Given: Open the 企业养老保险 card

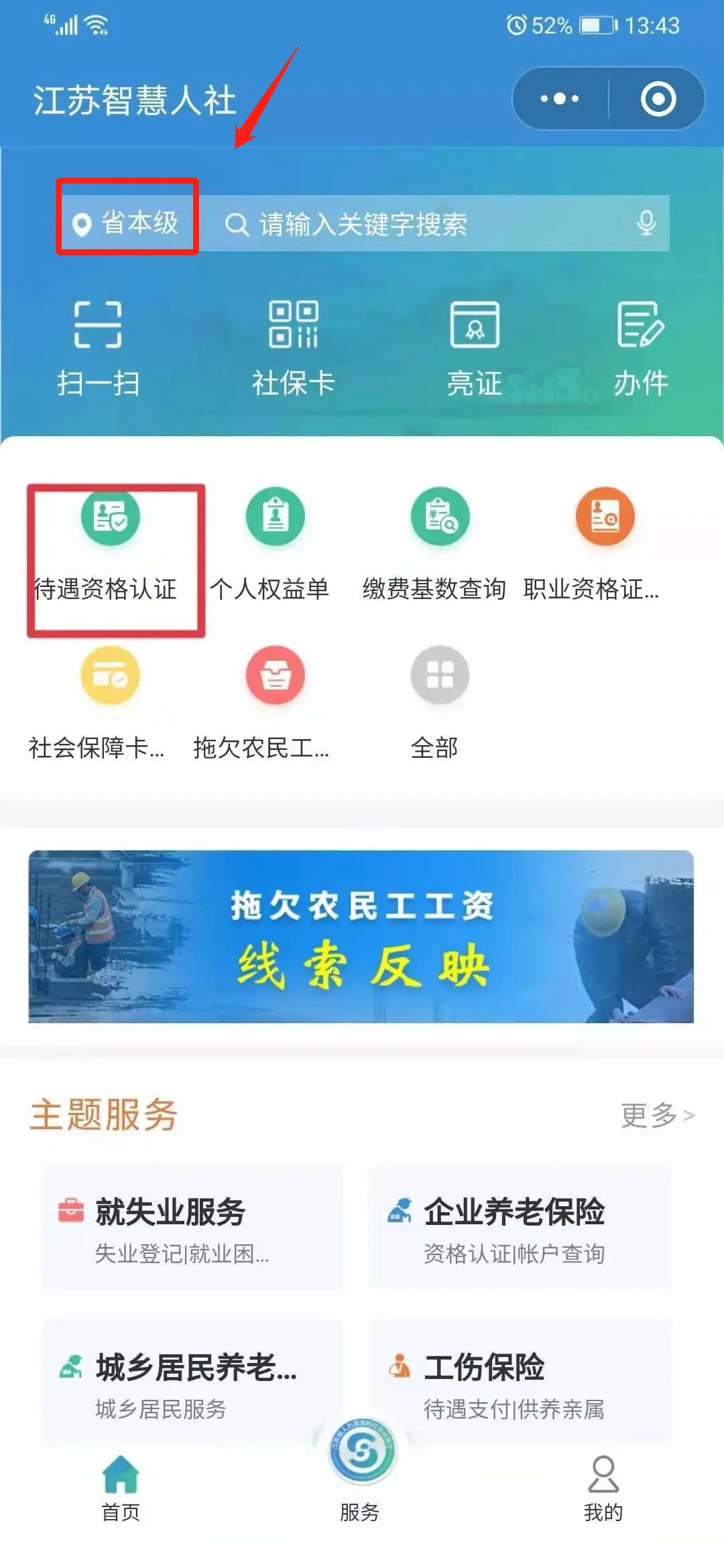Looking at the screenshot, I should pyautogui.click(x=522, y=1228).
